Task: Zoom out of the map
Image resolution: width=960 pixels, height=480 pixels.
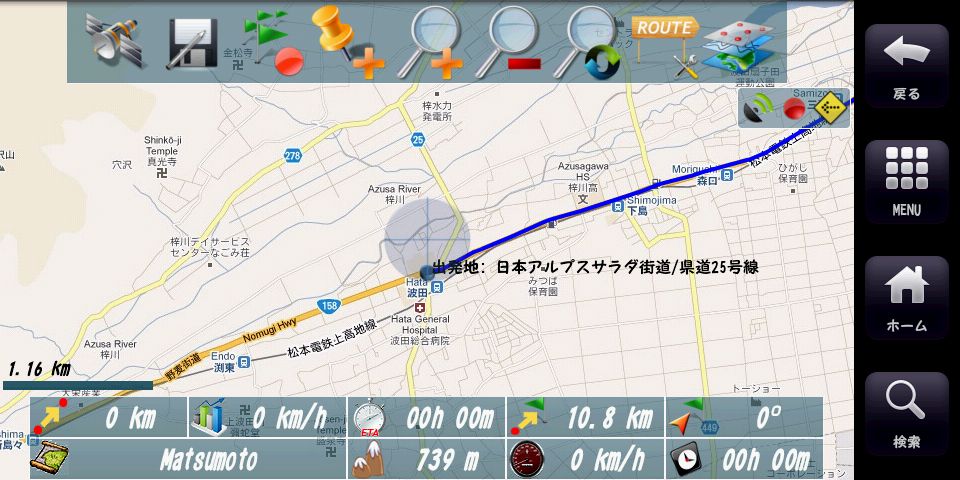Action: tap(510, 42)
